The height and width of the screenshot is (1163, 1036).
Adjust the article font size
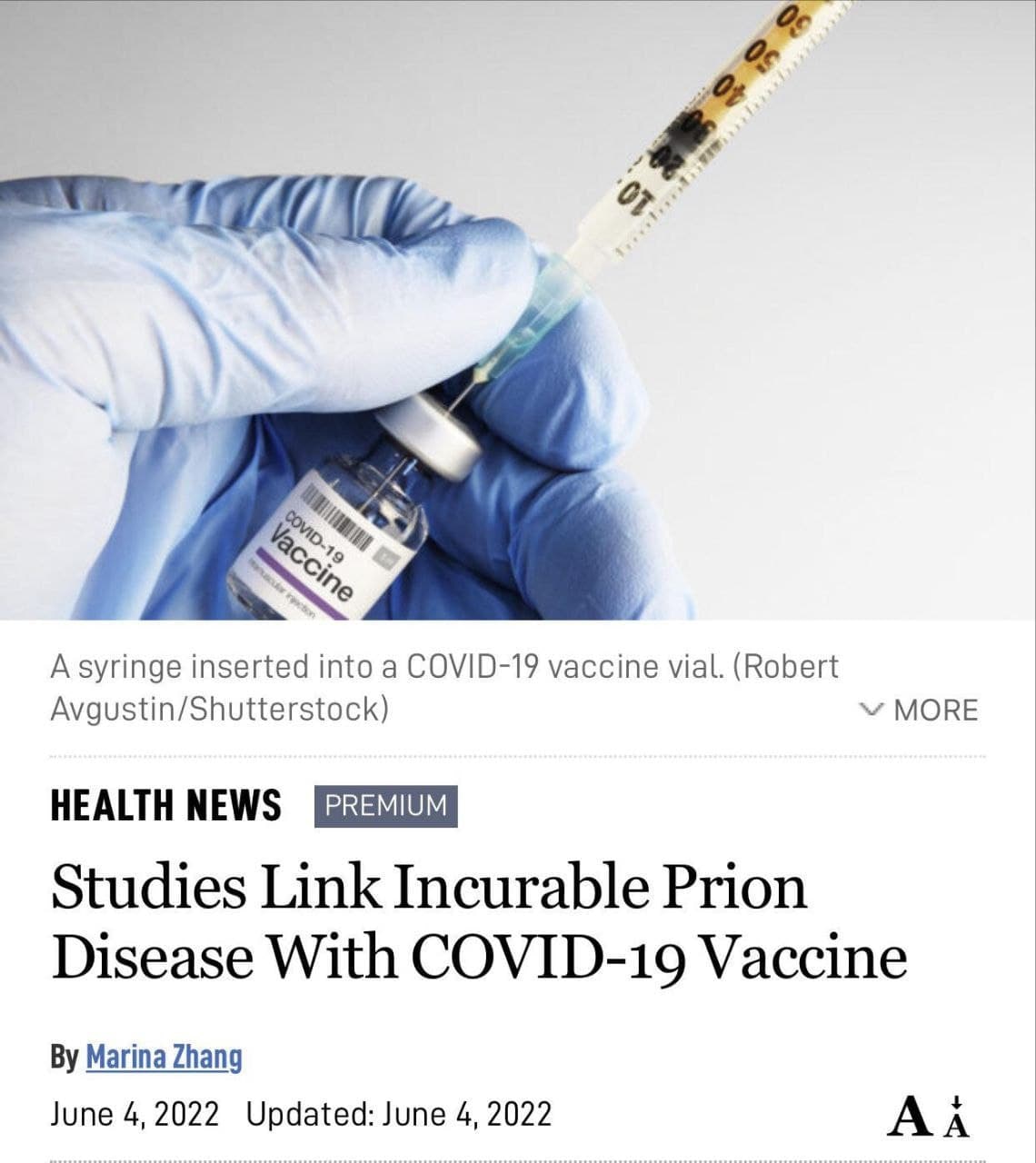(x=928, y=1116)
